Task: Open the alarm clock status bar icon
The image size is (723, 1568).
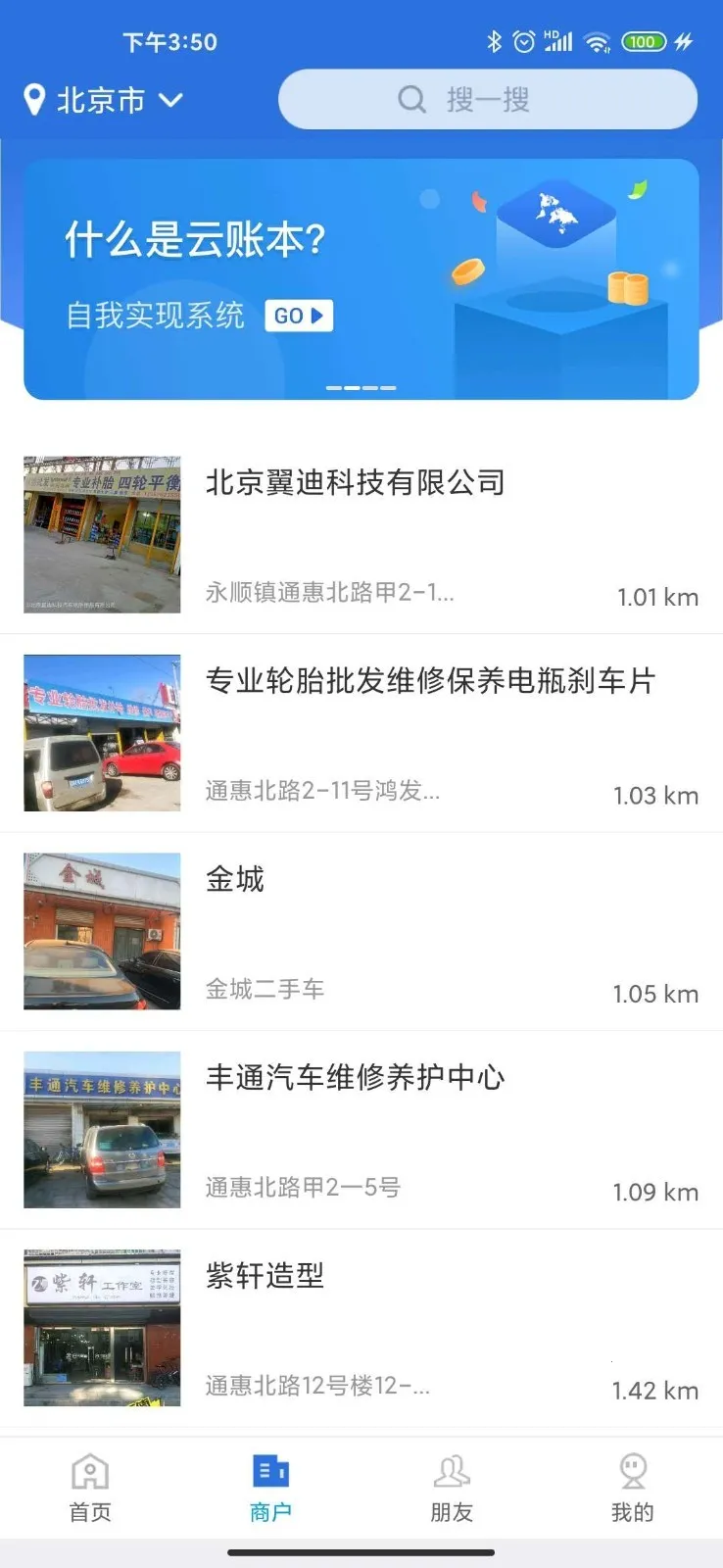Action: pyautogui.click(x=525, y=41)
